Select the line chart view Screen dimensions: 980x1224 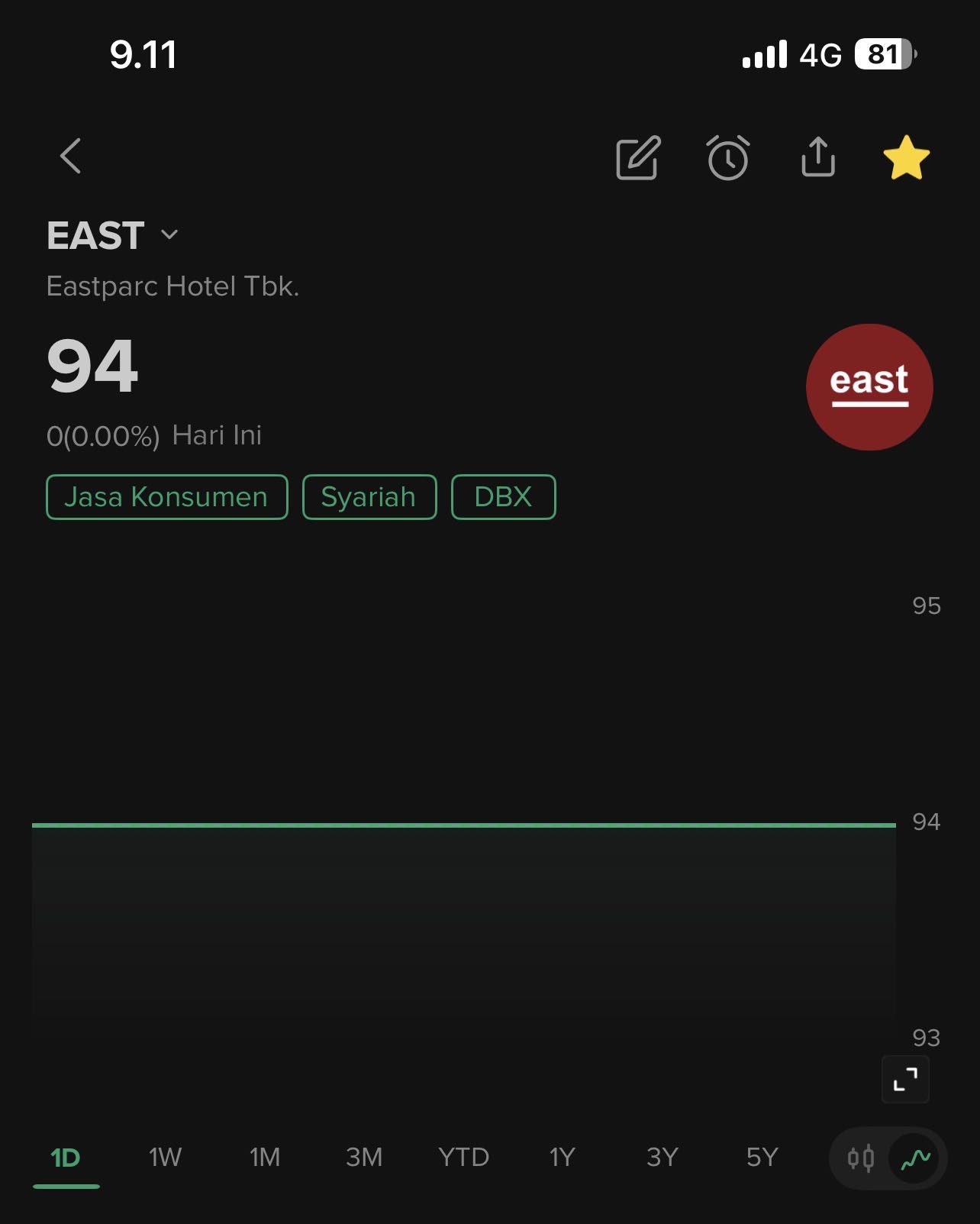(x=915, y=1158)
